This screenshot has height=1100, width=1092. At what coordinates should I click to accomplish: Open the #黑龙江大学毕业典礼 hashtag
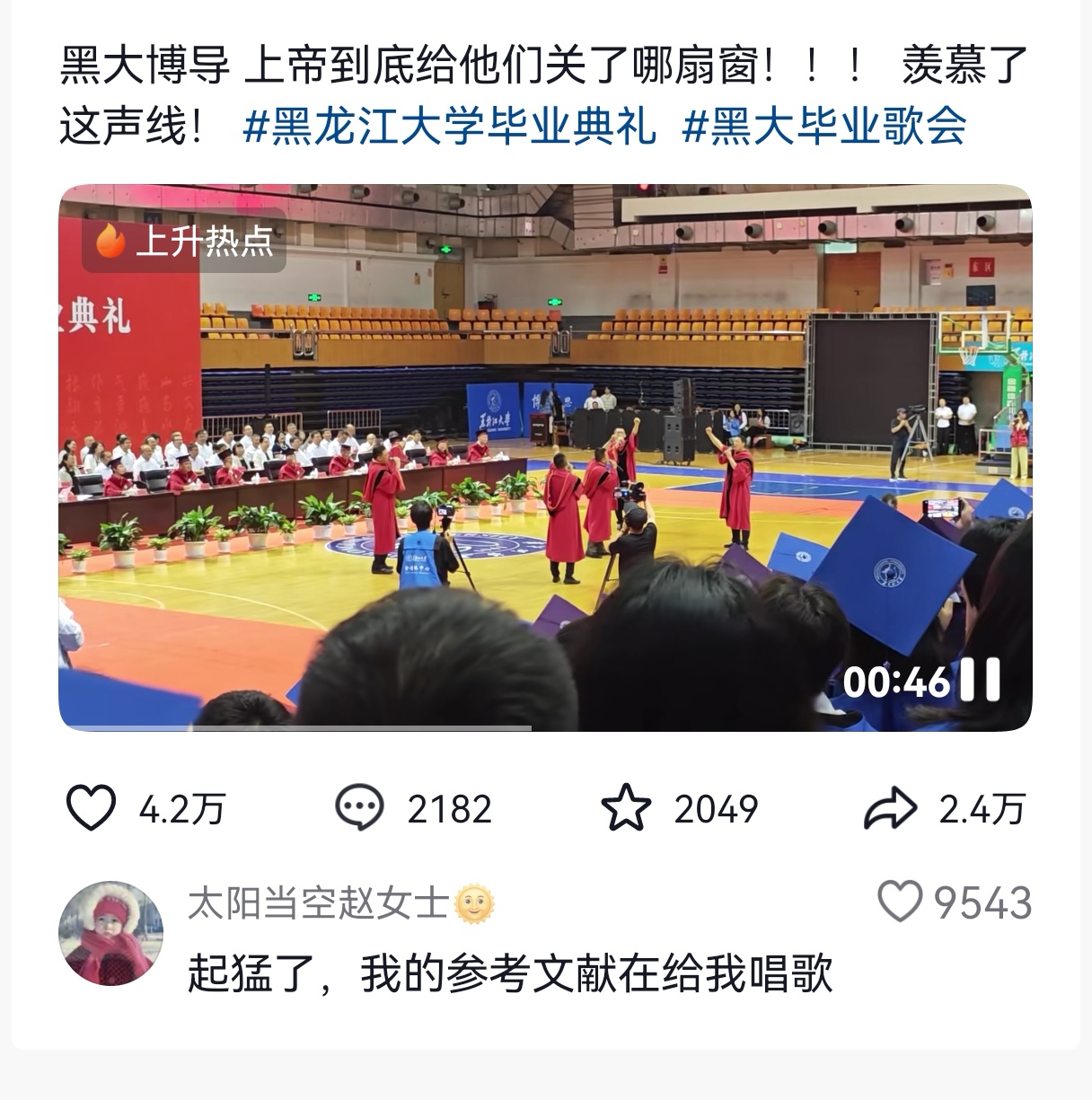449,127
